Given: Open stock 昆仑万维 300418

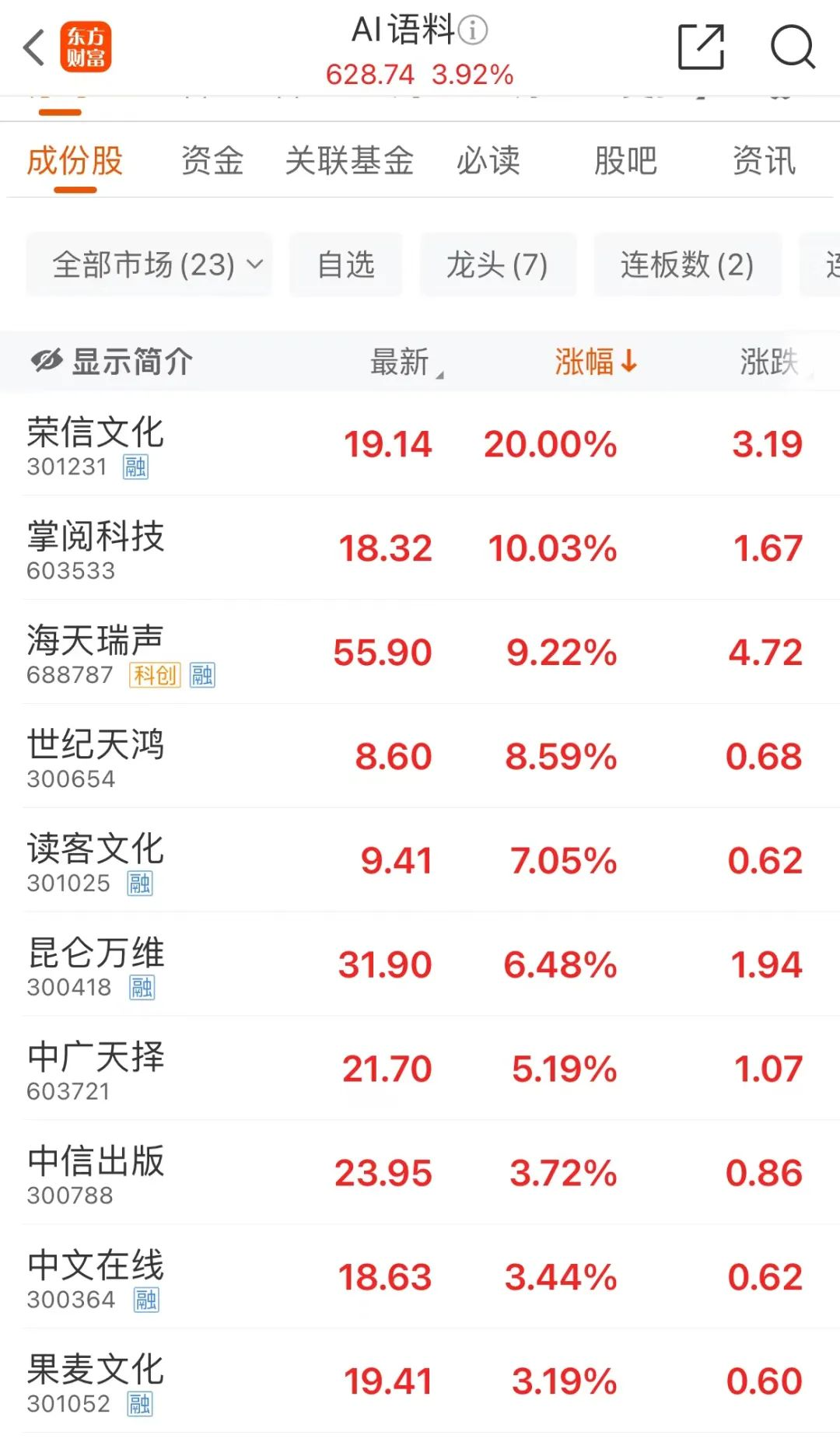Looking at the screenshot, I should click(x=96, y=966).
